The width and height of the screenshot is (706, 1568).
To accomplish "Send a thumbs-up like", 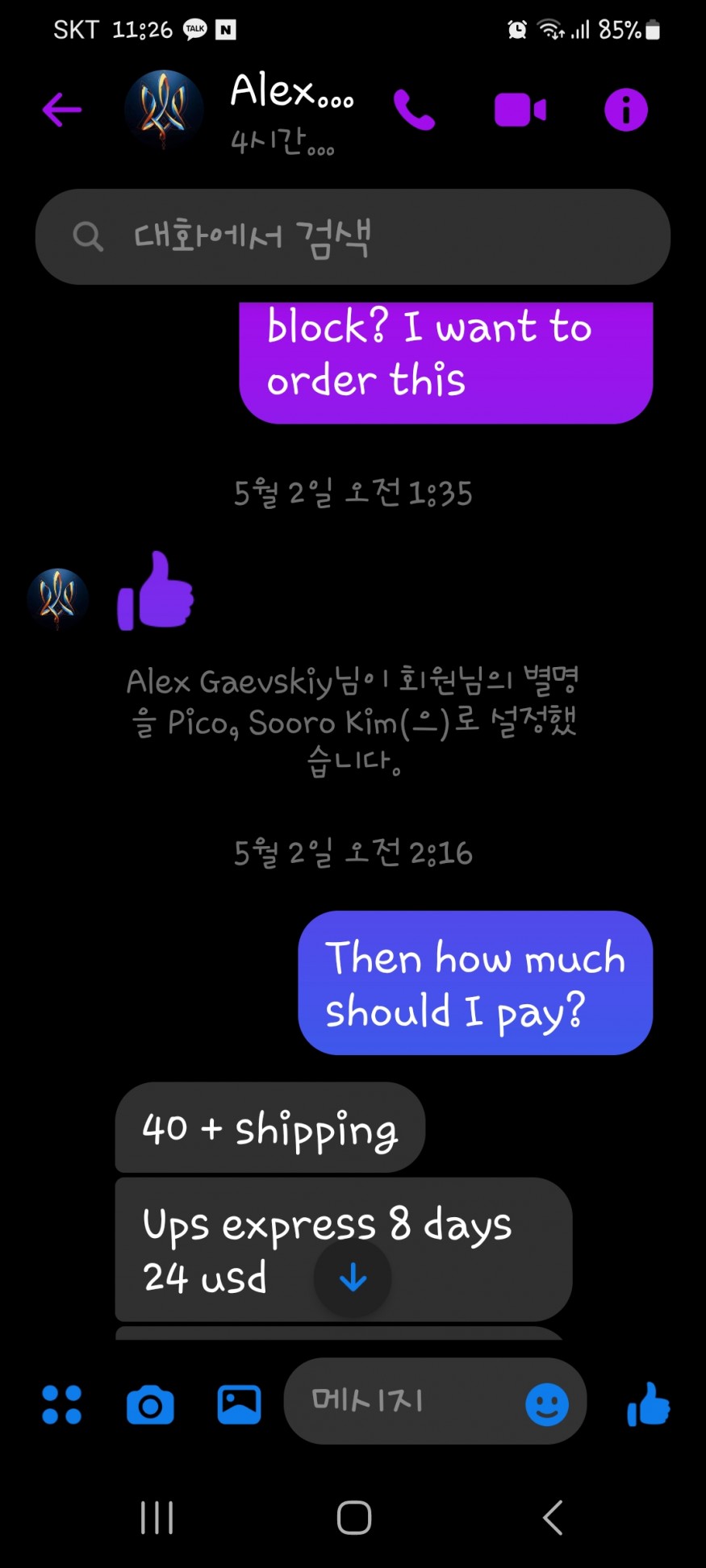I will tap(648, 1404).
